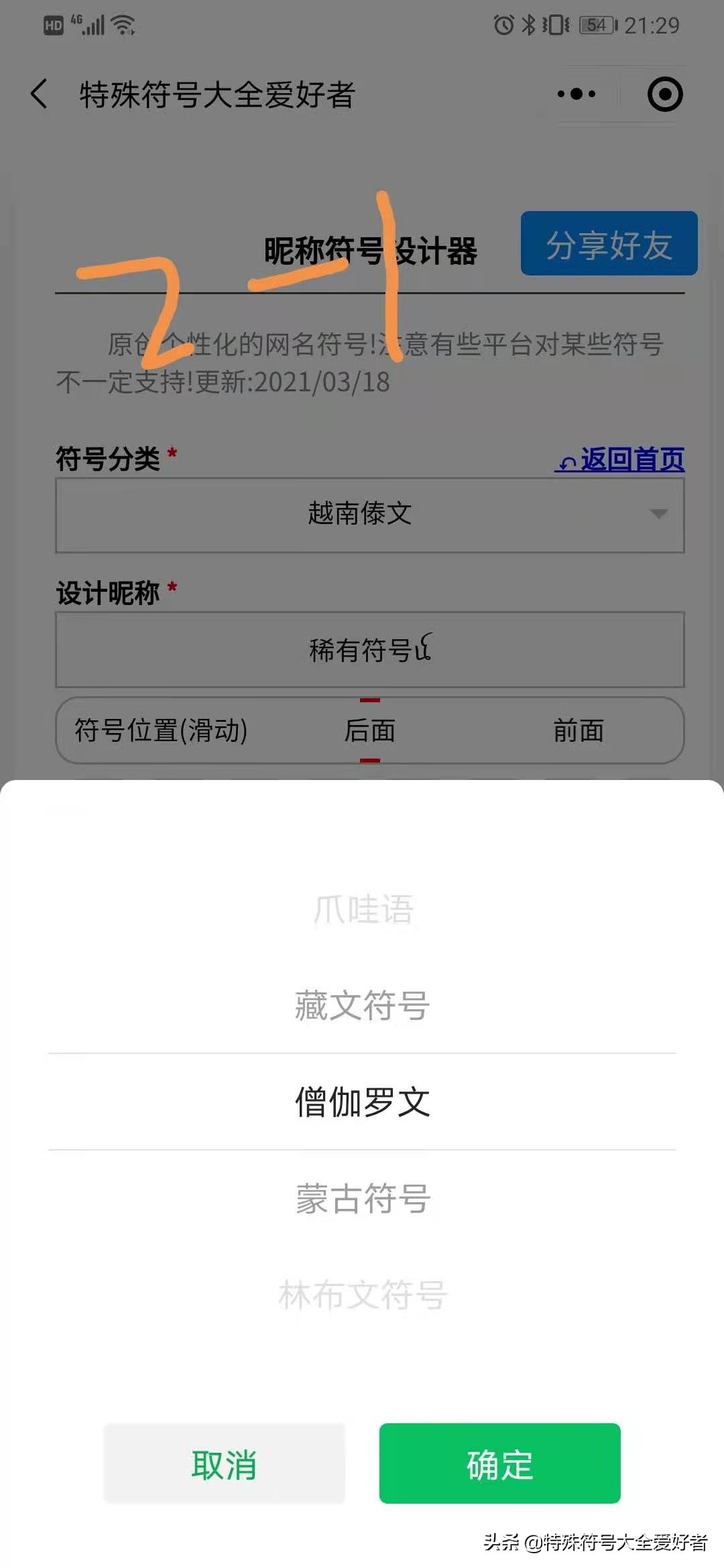The height and width of the screenshot is (1568, 724).
Task: Open the three-dot options menu
Action: [575, 94]
